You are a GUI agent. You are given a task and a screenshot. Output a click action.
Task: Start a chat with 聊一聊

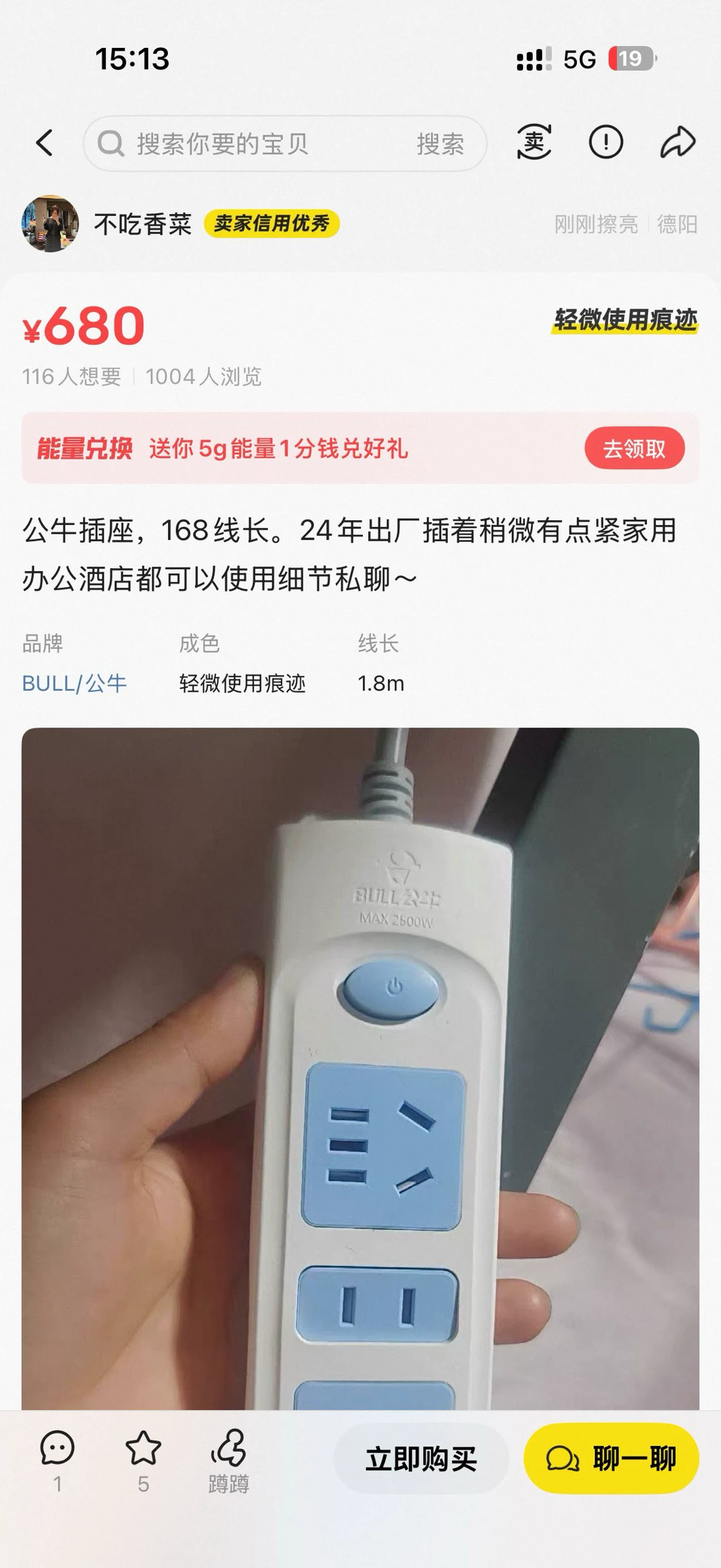tap(611, 1458)
